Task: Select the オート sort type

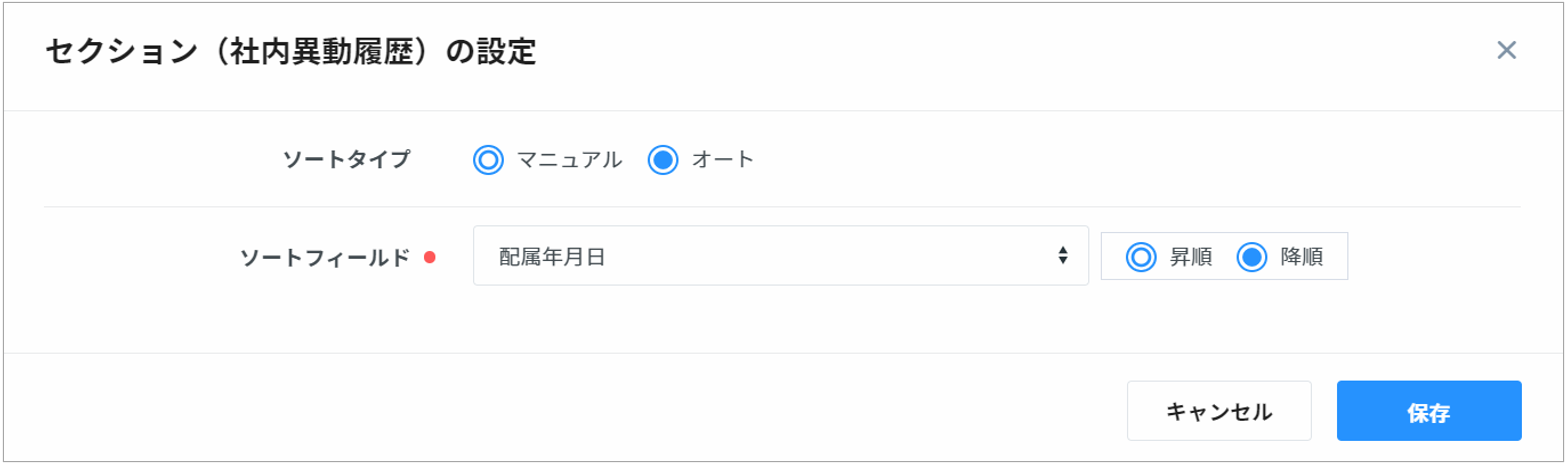Action: [x=664, y=159]
